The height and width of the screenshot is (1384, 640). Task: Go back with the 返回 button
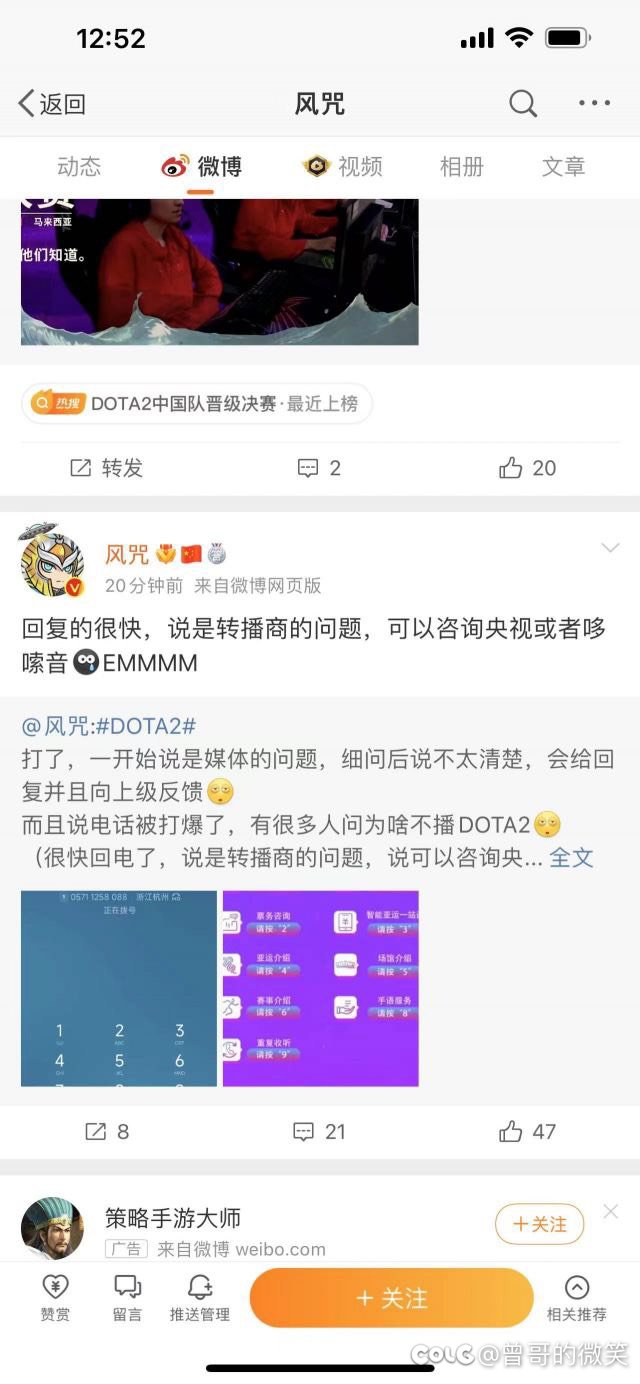[52, 103]
